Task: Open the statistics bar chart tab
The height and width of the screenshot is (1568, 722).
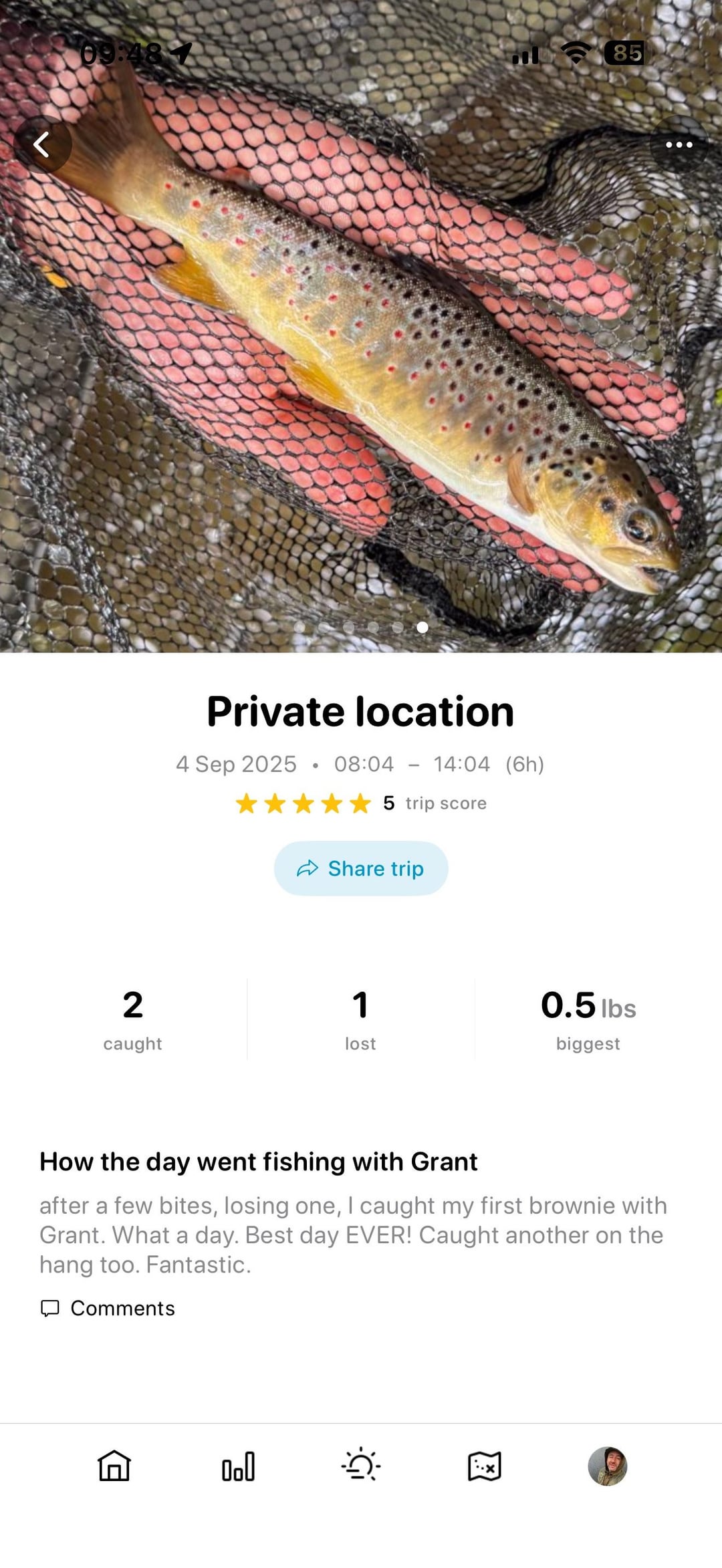Action: [x=238, y=1466]
